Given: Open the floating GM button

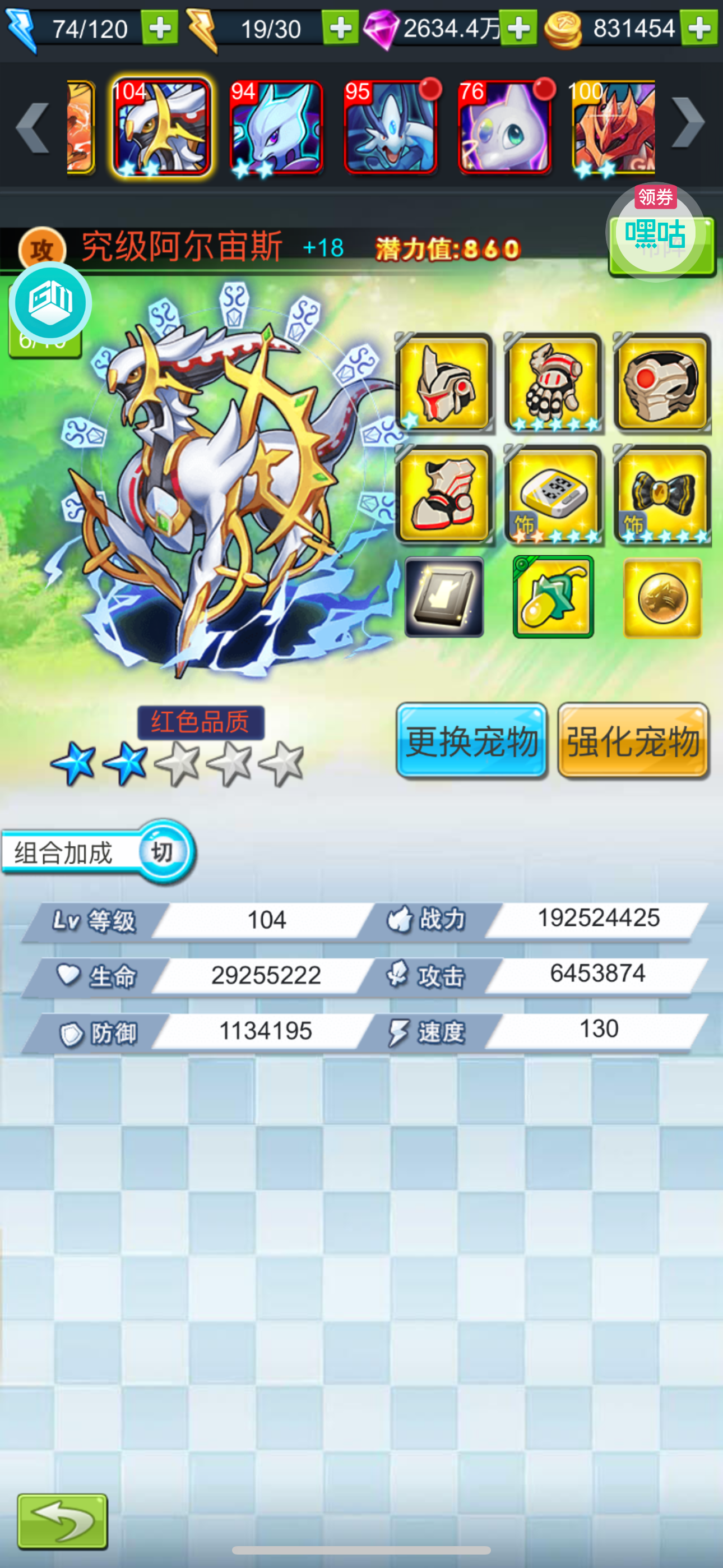Looking at the screenshot, I should (50, 302).
